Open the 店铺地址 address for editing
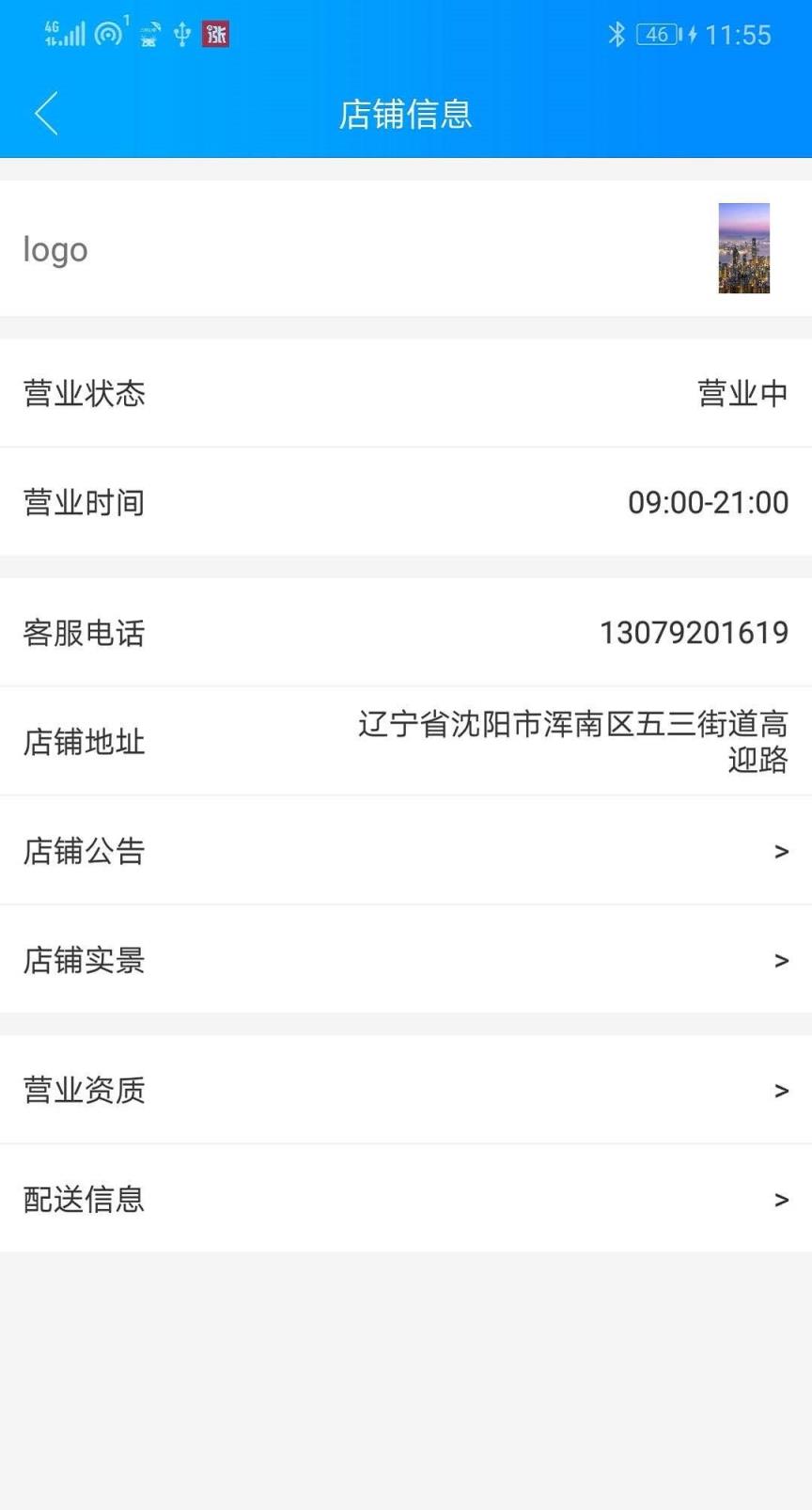The height and width of the screenshot is (1510, 812). [x=406, y=742]
